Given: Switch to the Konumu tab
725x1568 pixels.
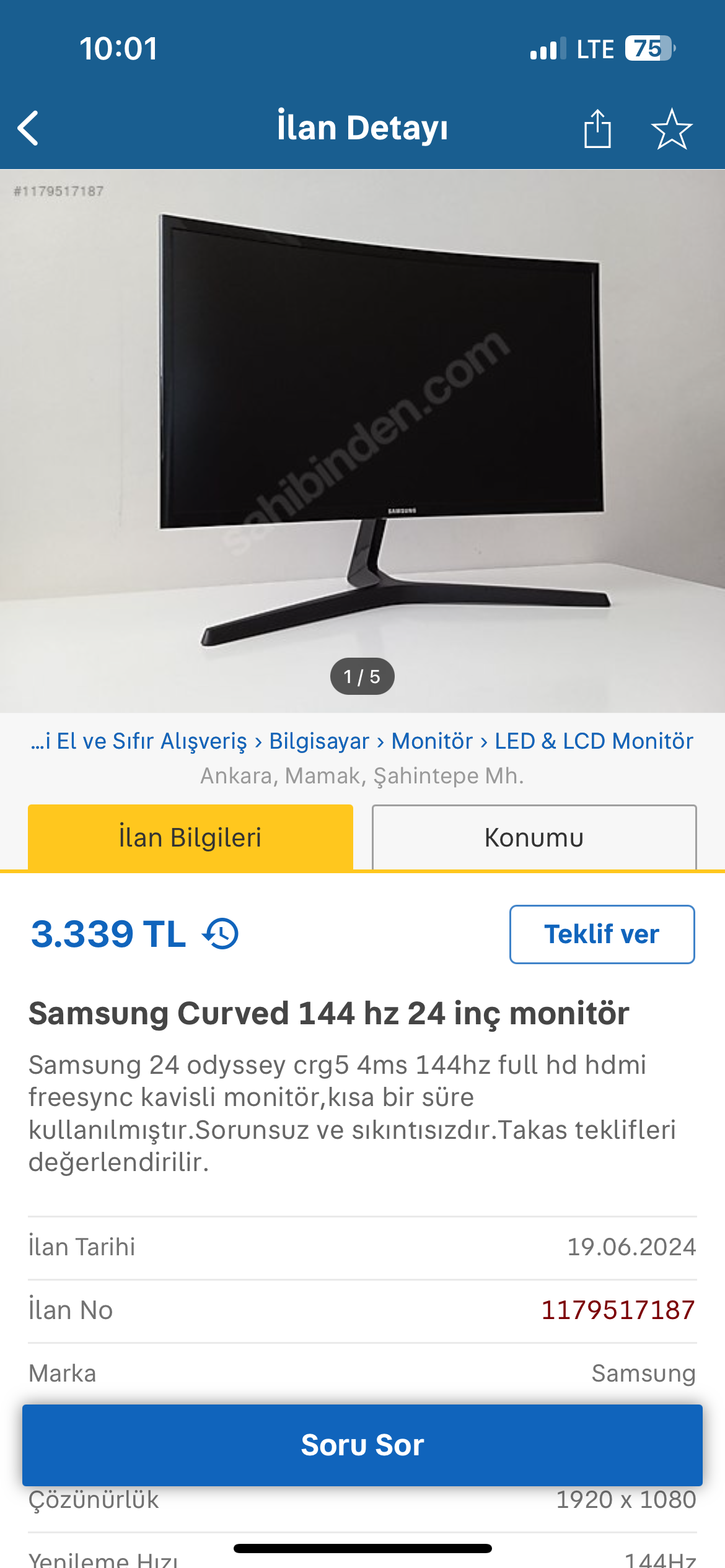Looking at the screenshot, I should [534, 837].
